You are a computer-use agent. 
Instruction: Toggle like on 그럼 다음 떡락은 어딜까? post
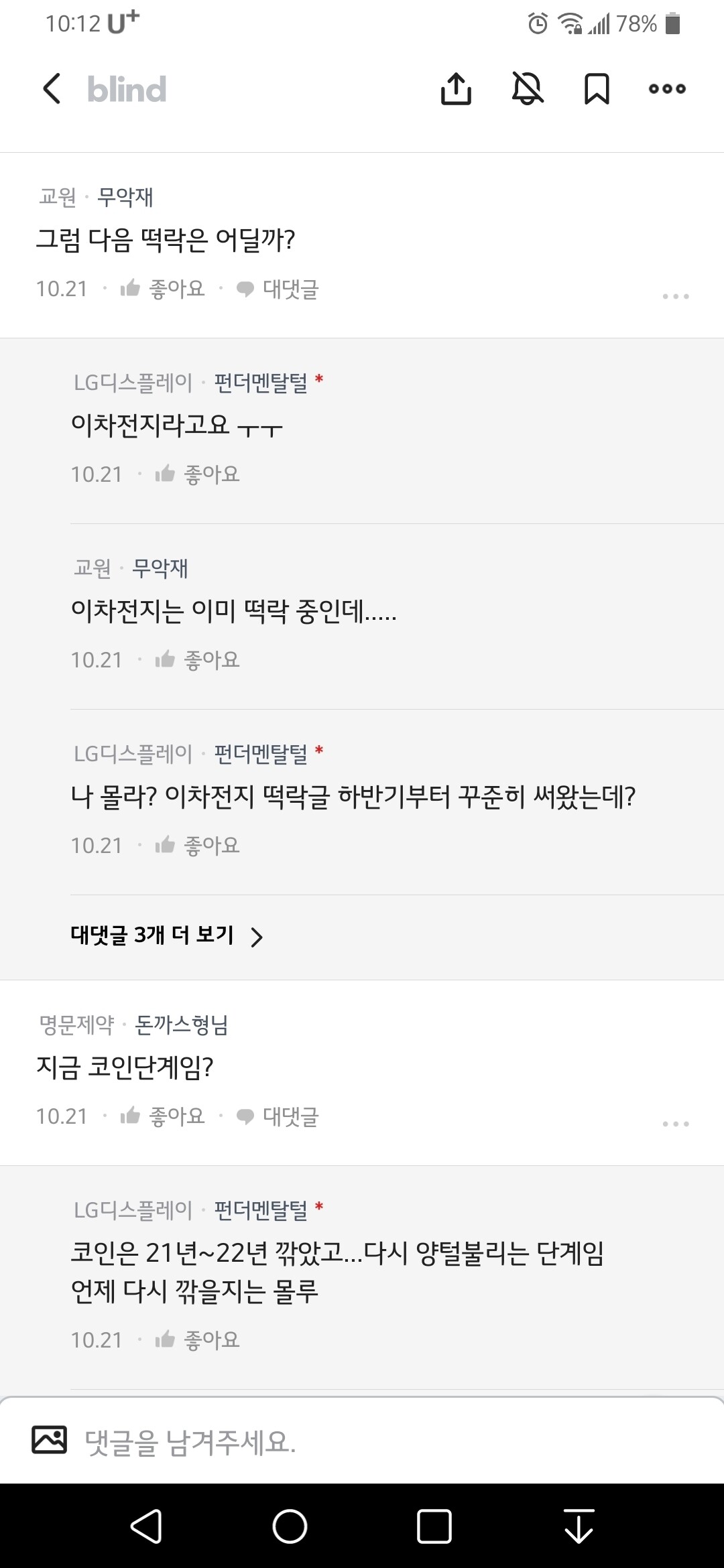[x=129, y=288]
